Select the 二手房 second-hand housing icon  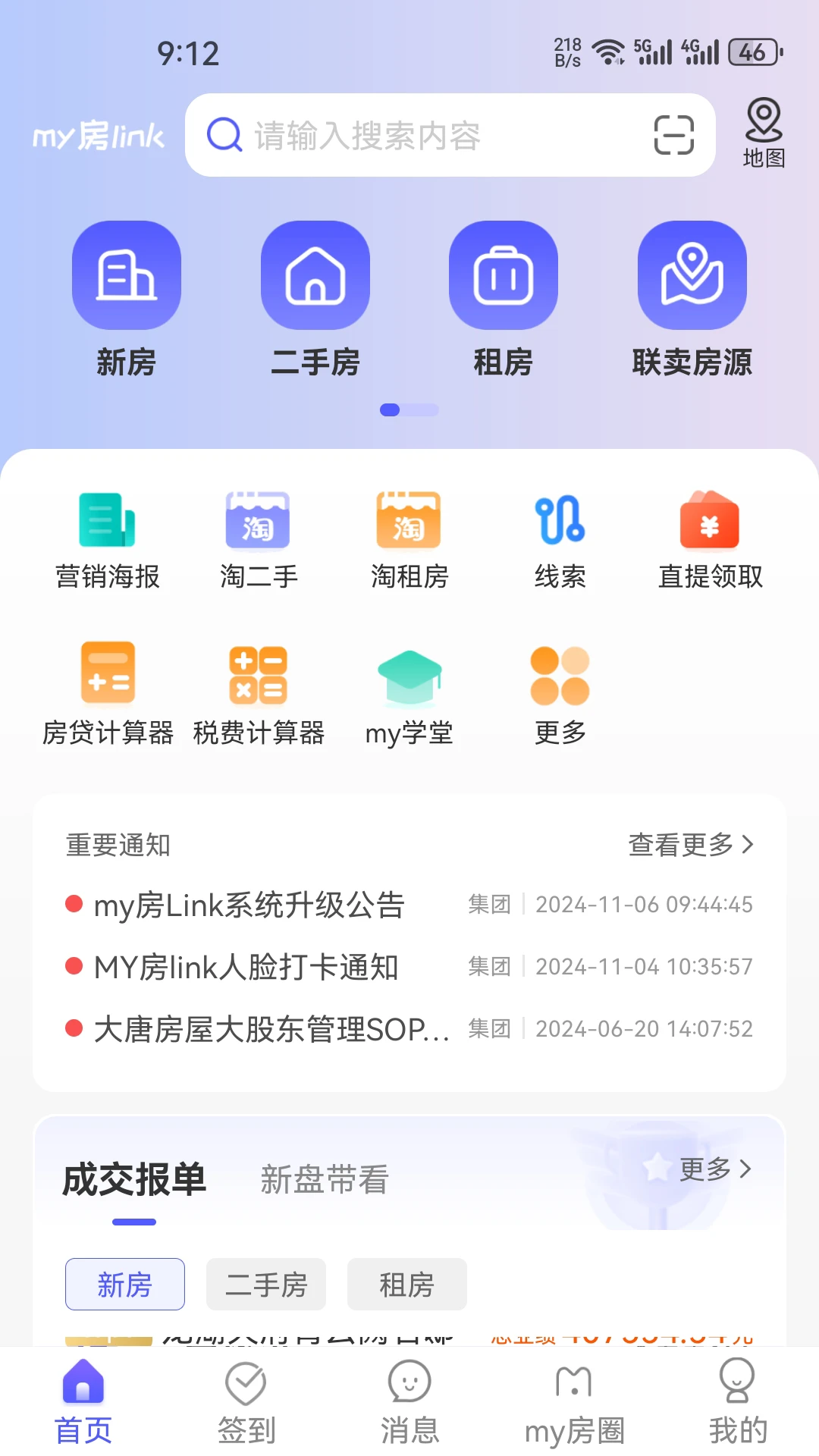click(315, 300)
